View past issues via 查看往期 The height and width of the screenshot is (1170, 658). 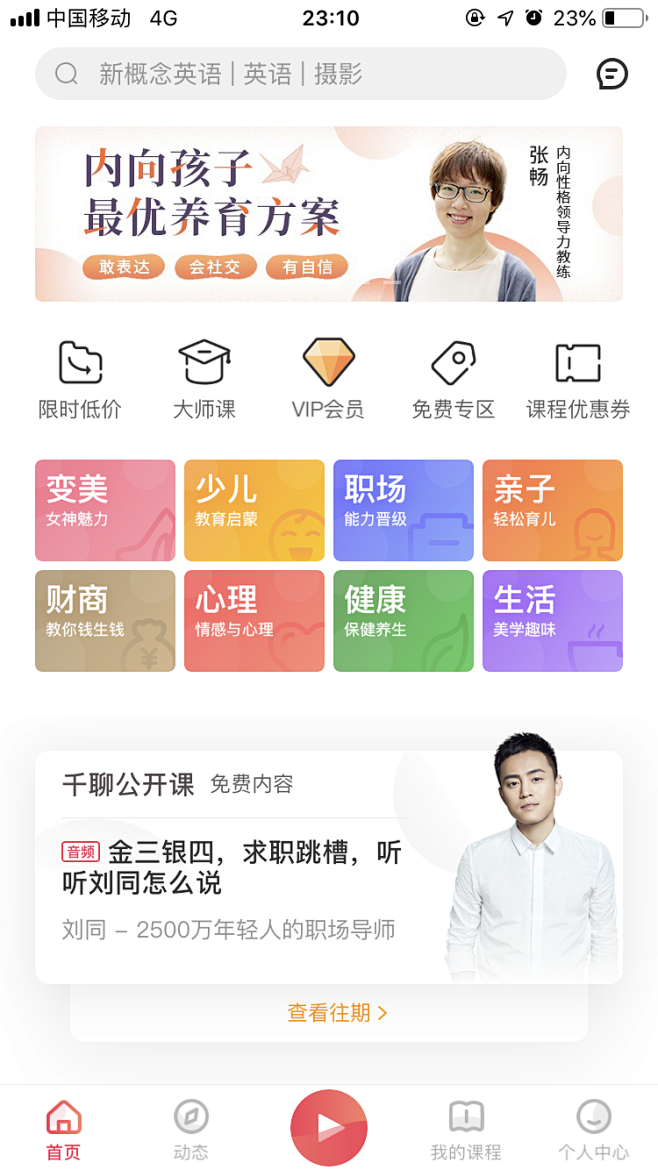337,1013
